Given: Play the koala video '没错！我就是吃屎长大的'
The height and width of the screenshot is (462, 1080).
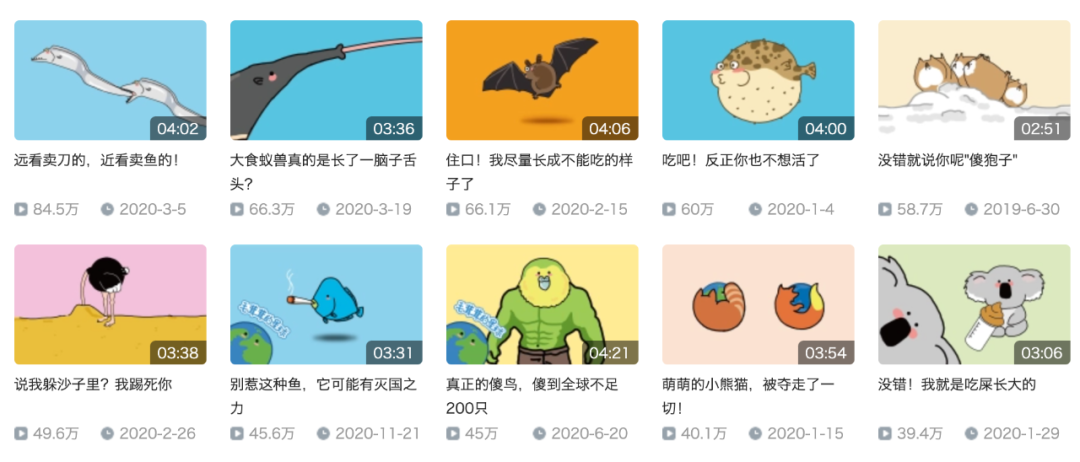Looking at the screenshot, I should click(x=974, y=304).
